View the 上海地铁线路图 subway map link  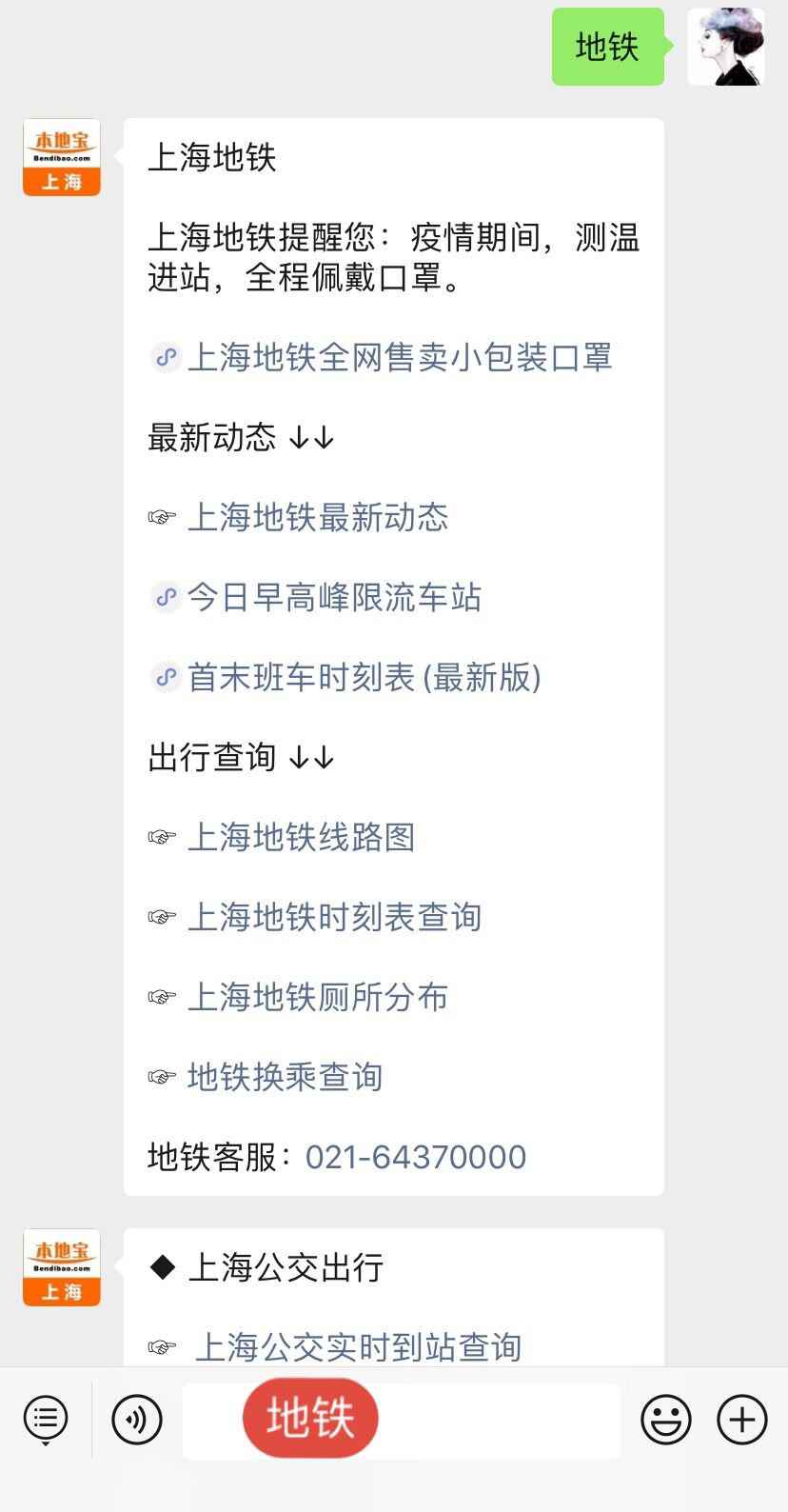(x=303, y=838)
